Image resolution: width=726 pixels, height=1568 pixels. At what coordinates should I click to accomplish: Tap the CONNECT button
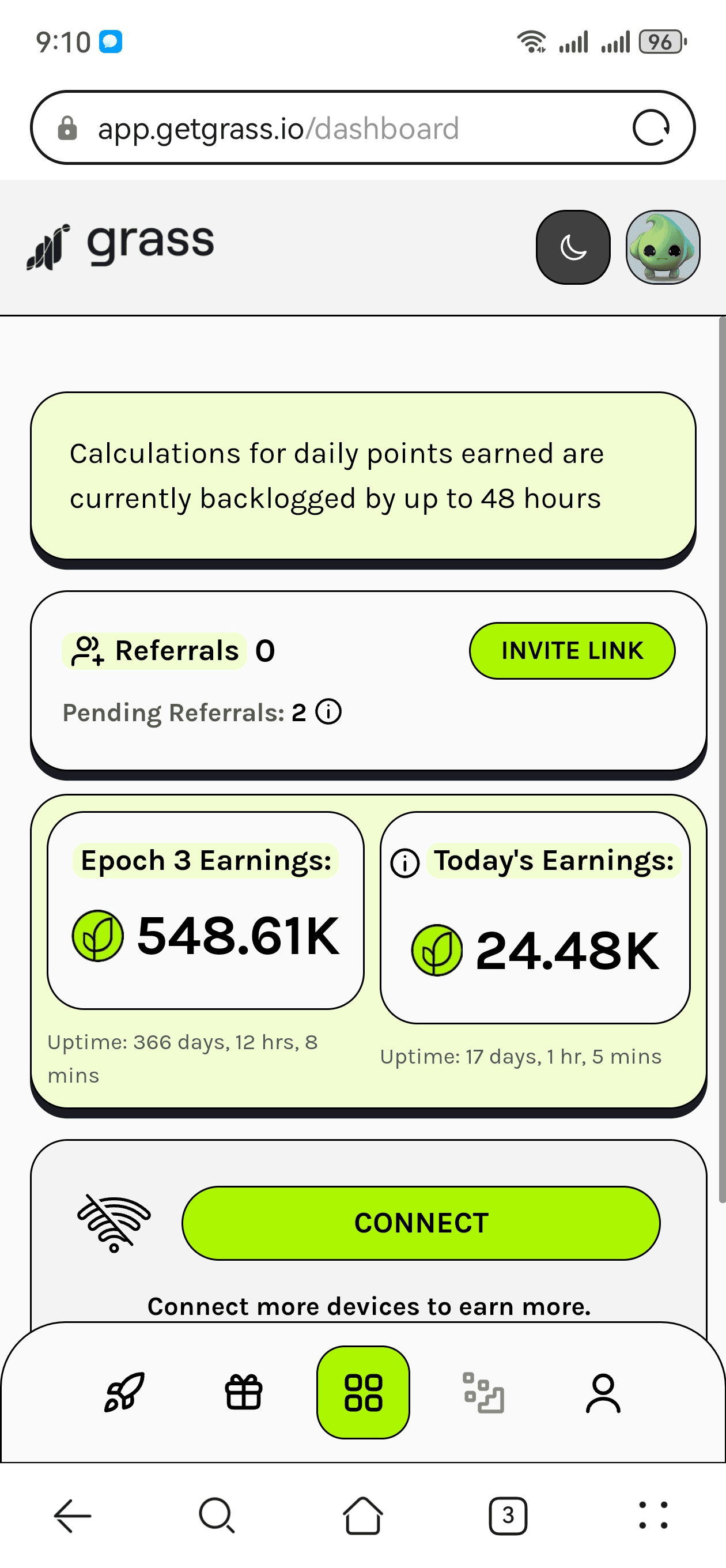coord(421,1223)
